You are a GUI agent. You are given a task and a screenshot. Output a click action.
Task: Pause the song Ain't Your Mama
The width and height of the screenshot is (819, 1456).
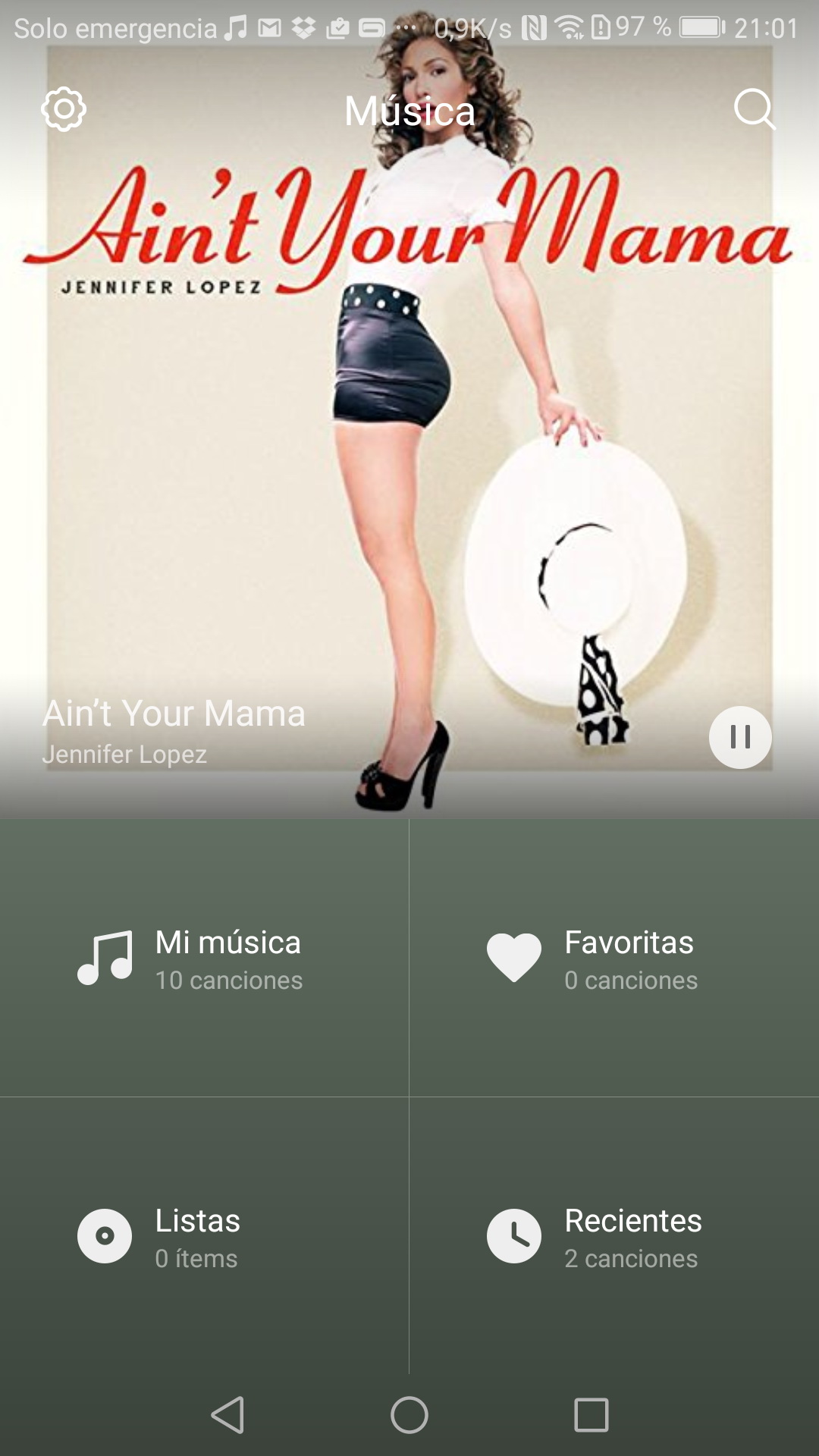(740, 737)
